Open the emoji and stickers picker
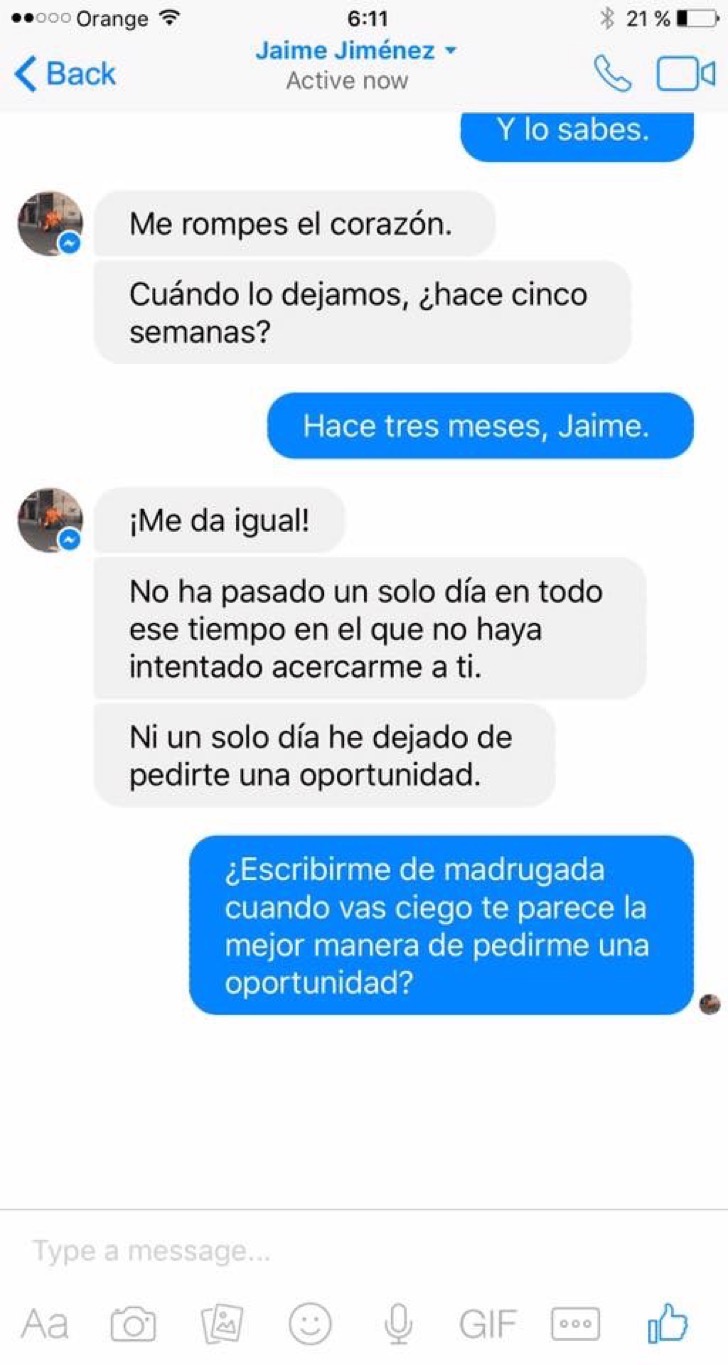This screenshot has height=1365, width=728. click(310, 1324)
